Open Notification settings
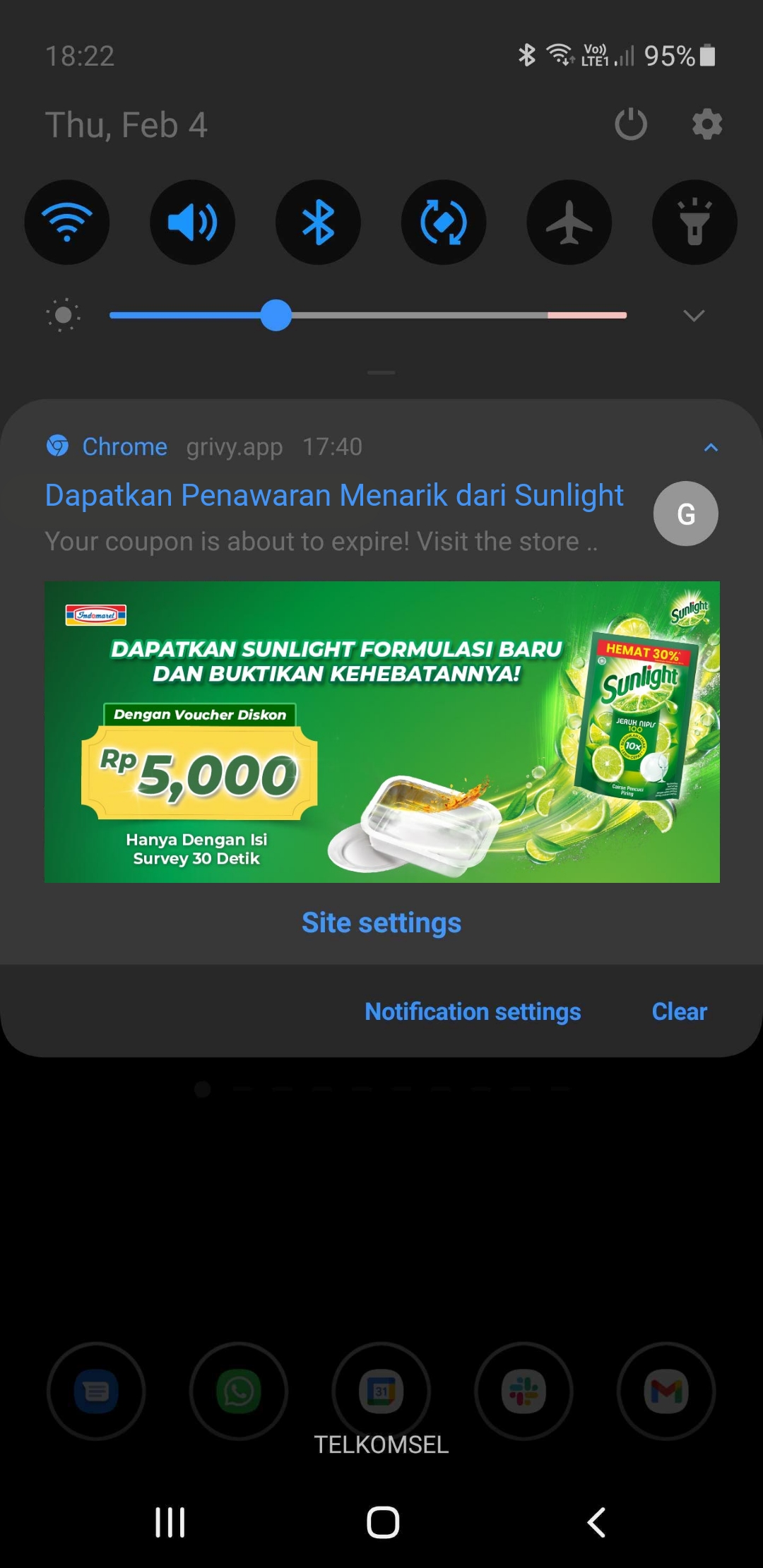The image size is (763, 1568). (x=473, y=1011)
